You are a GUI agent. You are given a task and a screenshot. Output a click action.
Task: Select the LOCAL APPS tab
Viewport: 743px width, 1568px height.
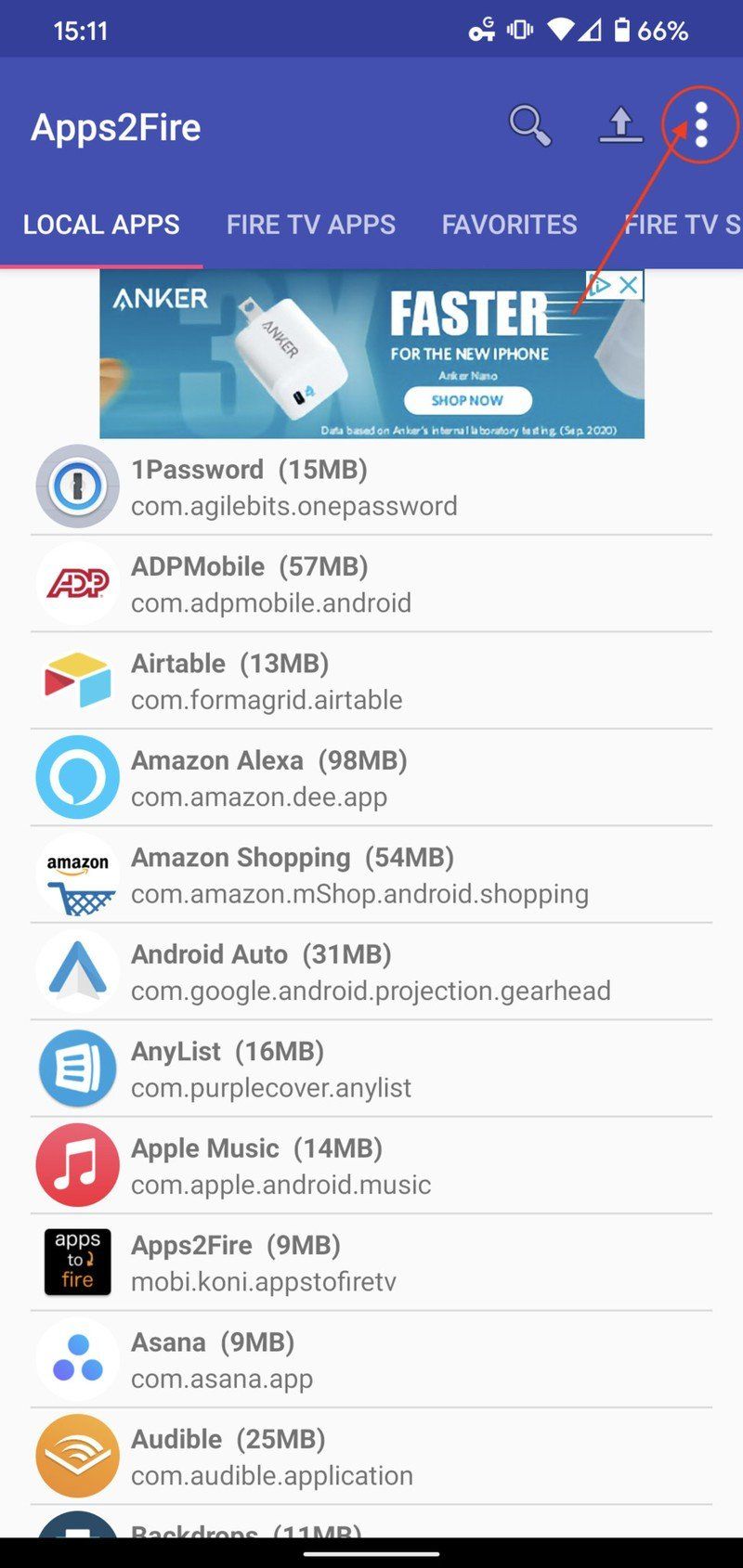point(101,224)
